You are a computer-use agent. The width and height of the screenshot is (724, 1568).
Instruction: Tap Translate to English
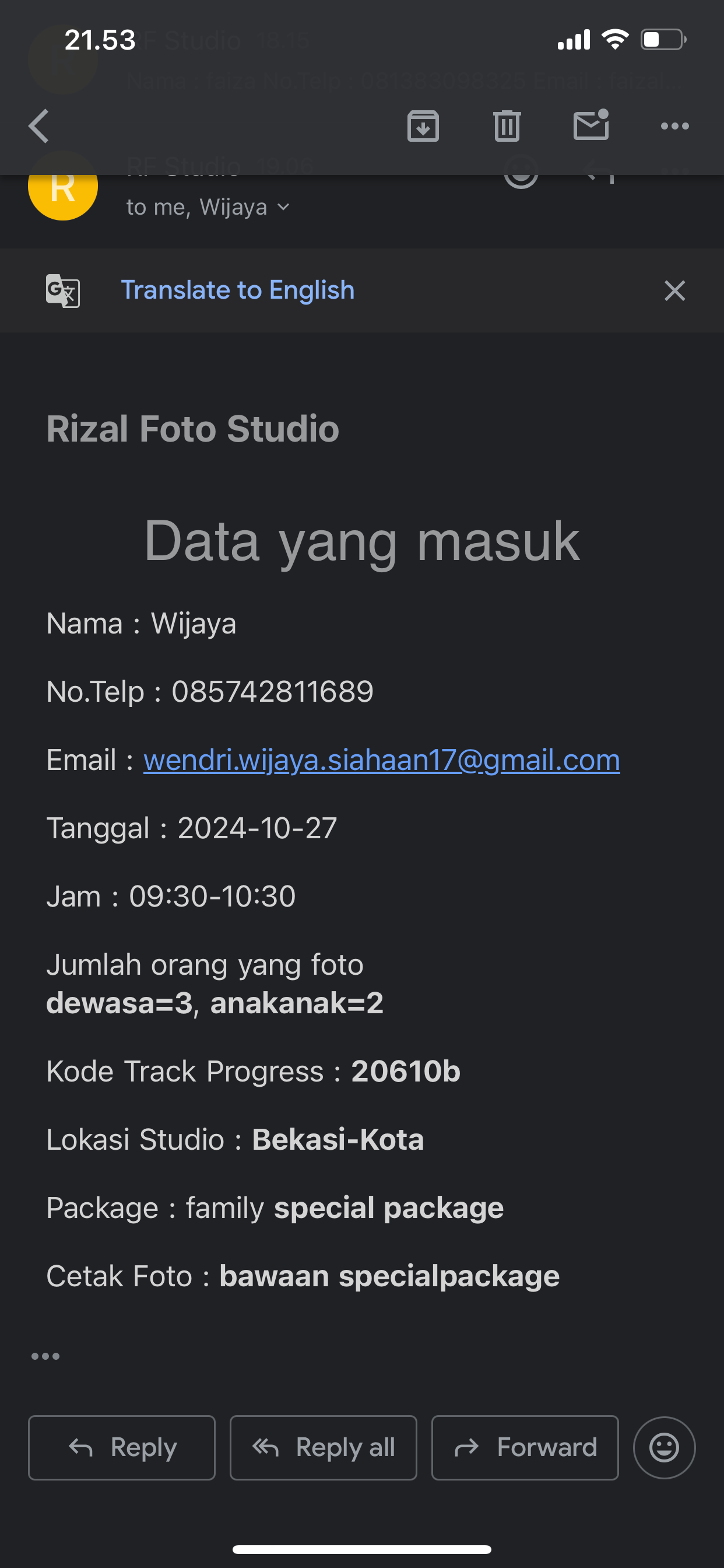tap(237, 290)
